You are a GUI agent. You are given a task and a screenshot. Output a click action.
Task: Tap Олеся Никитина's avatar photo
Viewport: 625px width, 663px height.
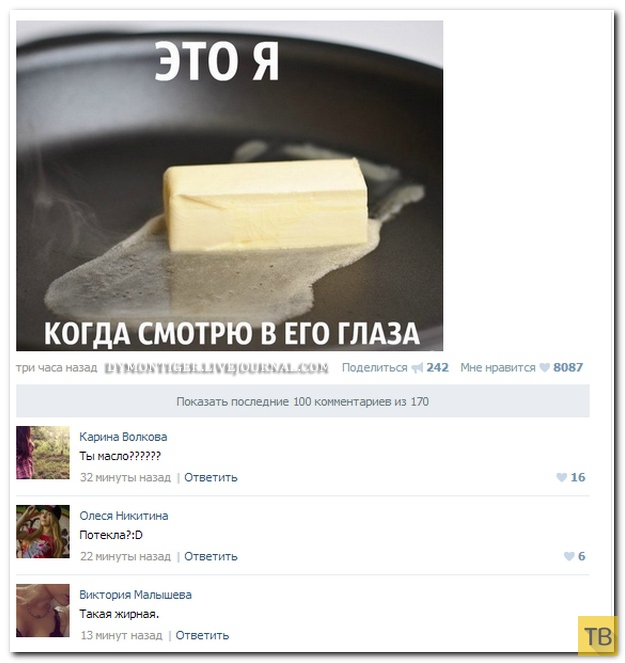pos(43,531)
